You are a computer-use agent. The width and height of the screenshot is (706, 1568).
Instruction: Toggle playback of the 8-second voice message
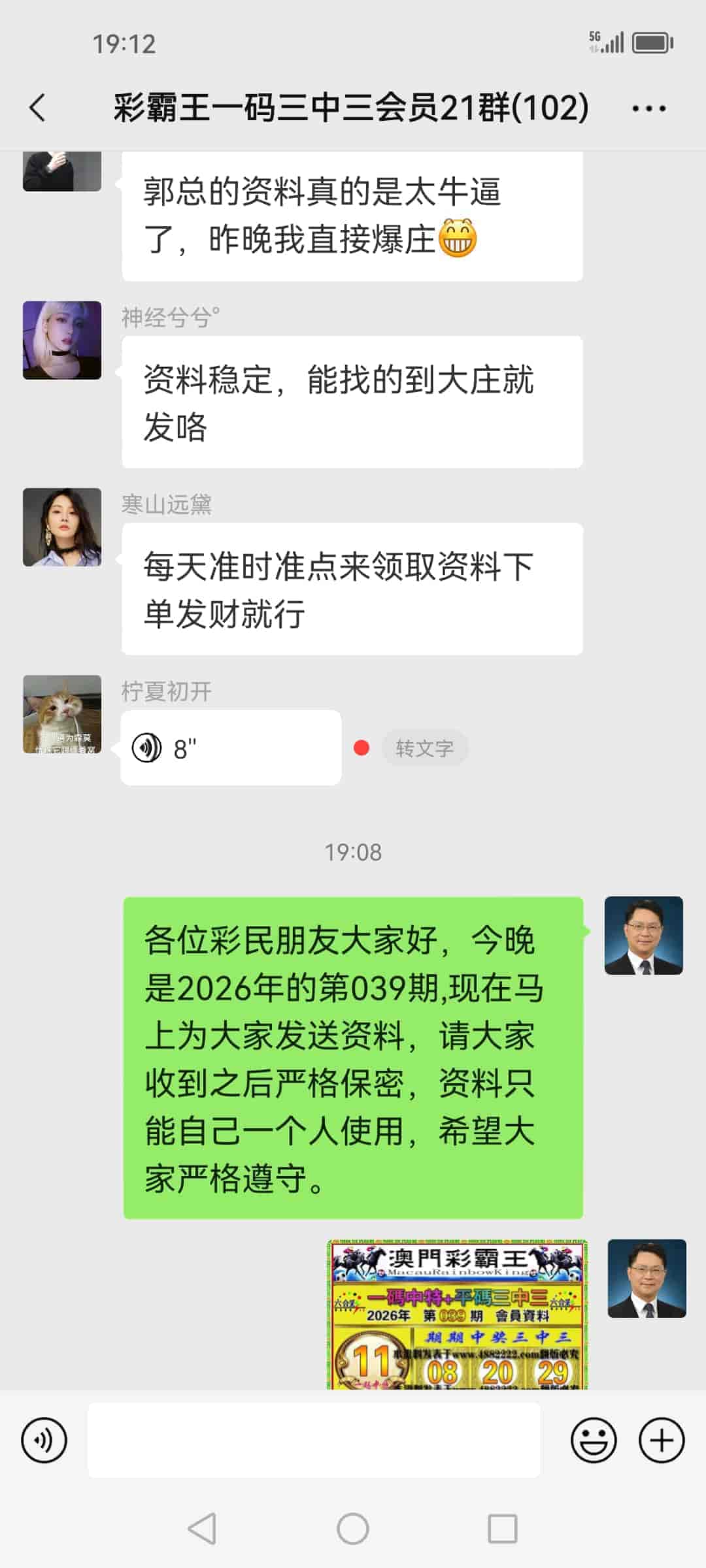(x=229, y=747)
